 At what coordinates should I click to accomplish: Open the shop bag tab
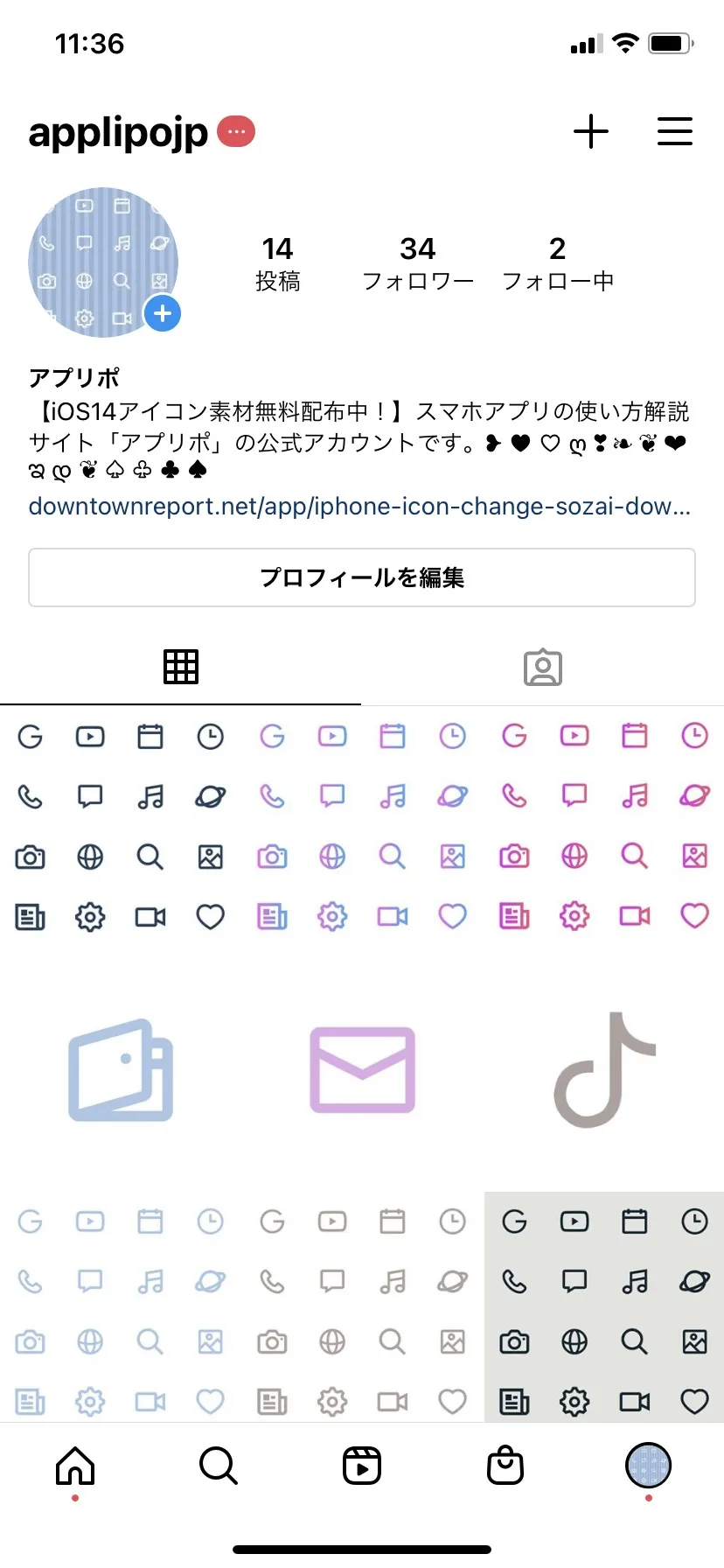tap(505, 1466)
